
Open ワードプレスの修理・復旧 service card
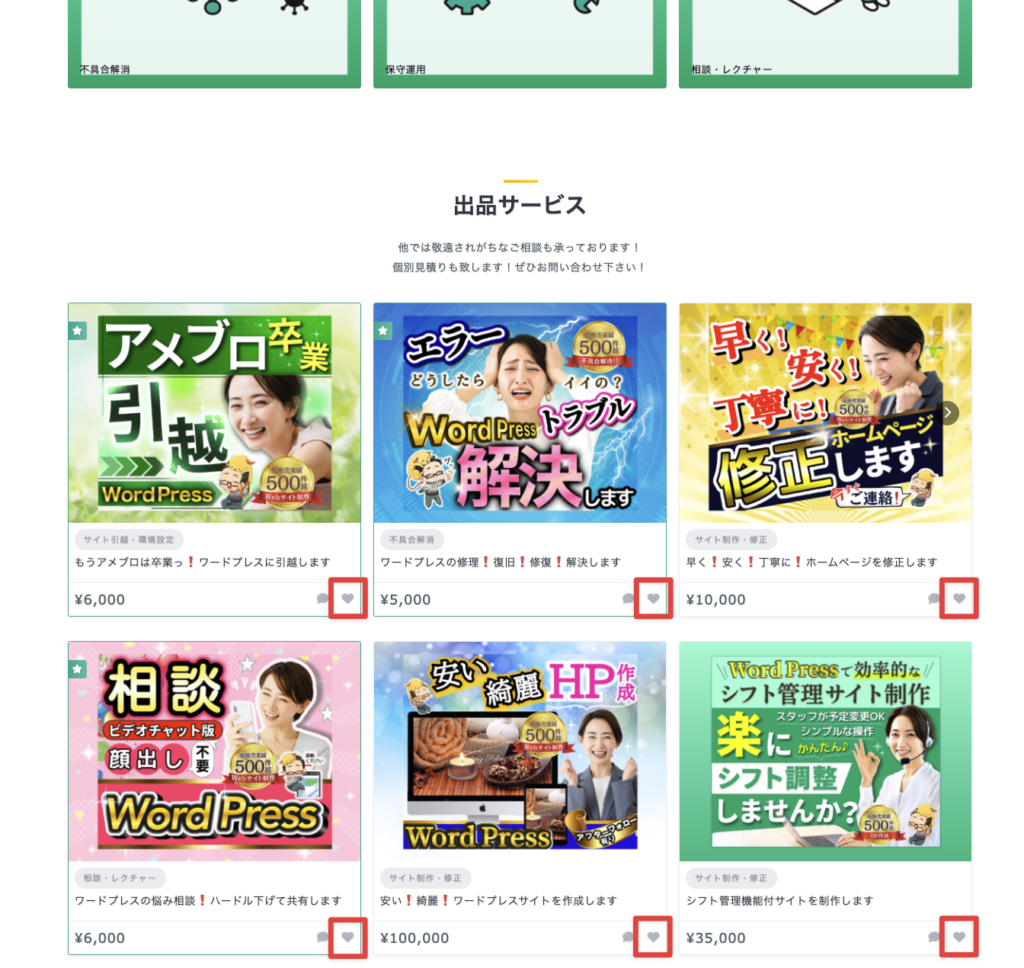[519, 413]
